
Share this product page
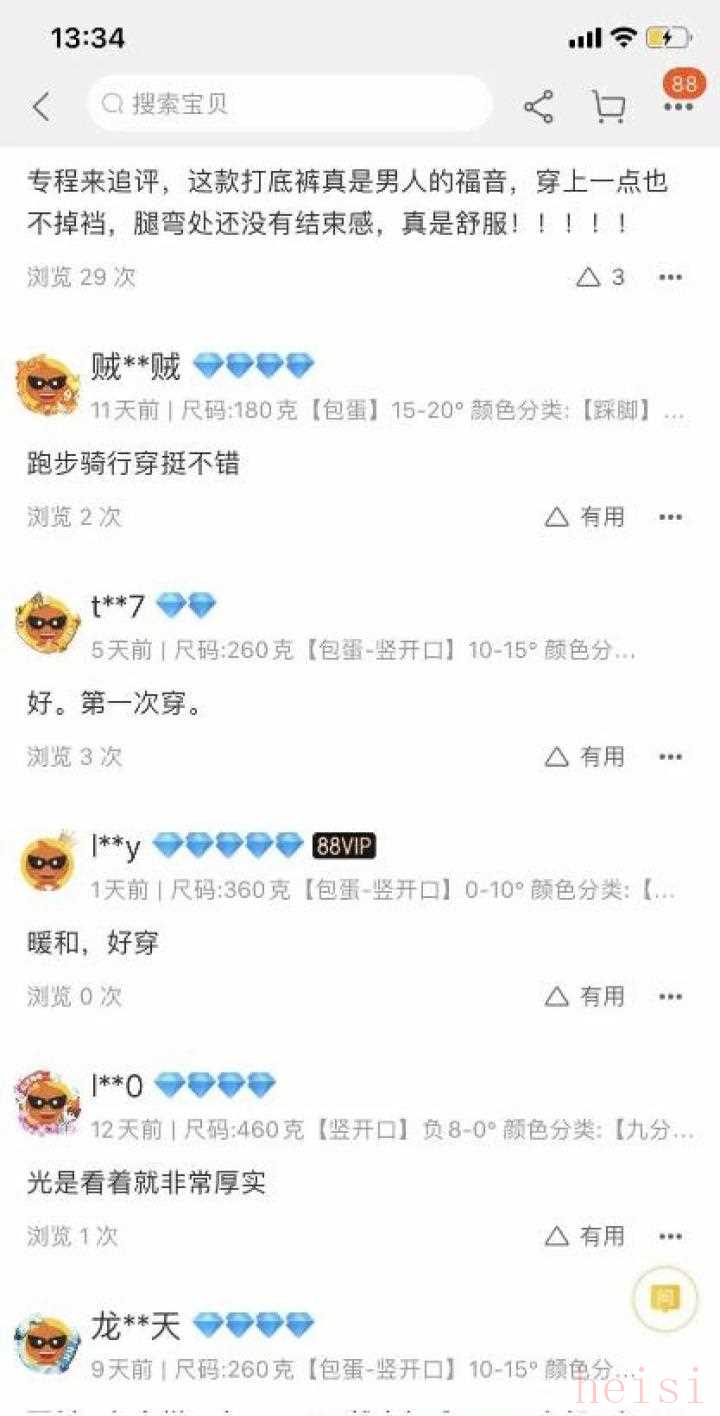tap(539, 106)
